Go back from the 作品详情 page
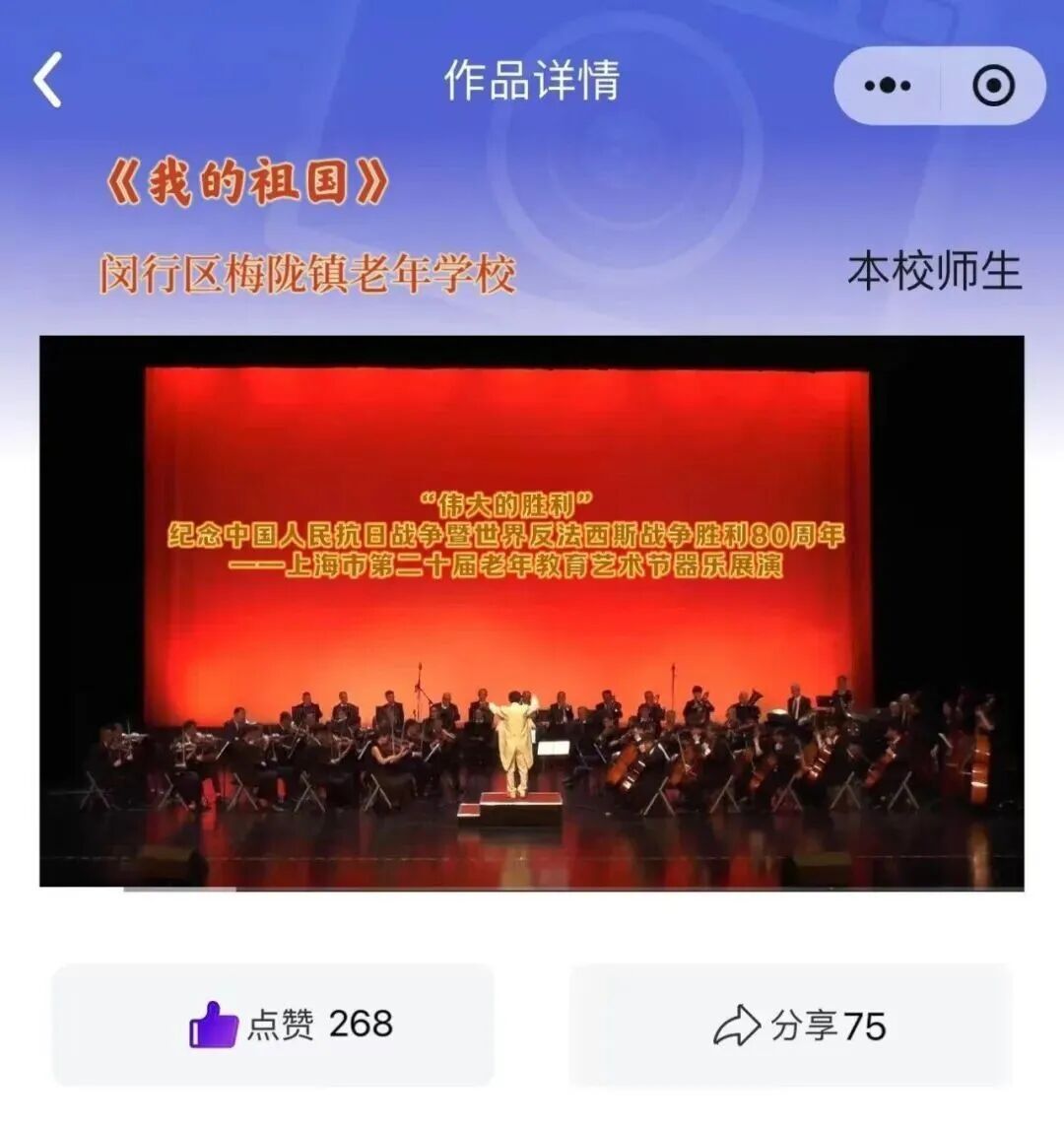1064x1125 pixels. pos(47,80)
